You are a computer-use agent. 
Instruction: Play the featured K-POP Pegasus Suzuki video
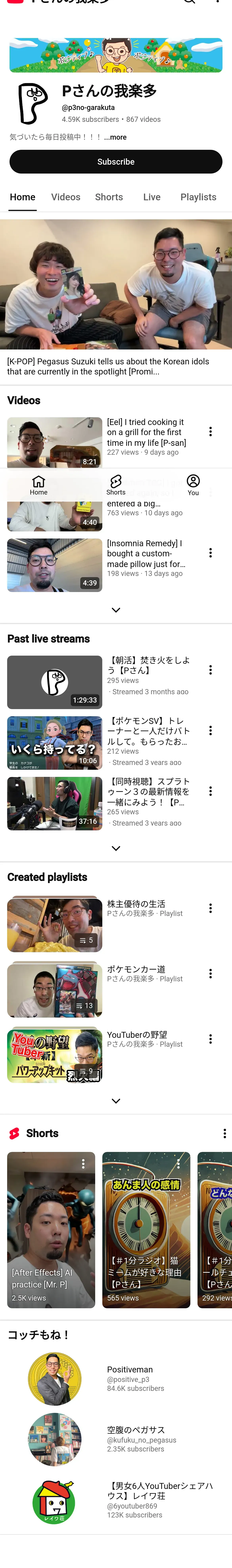pos(116,284)
